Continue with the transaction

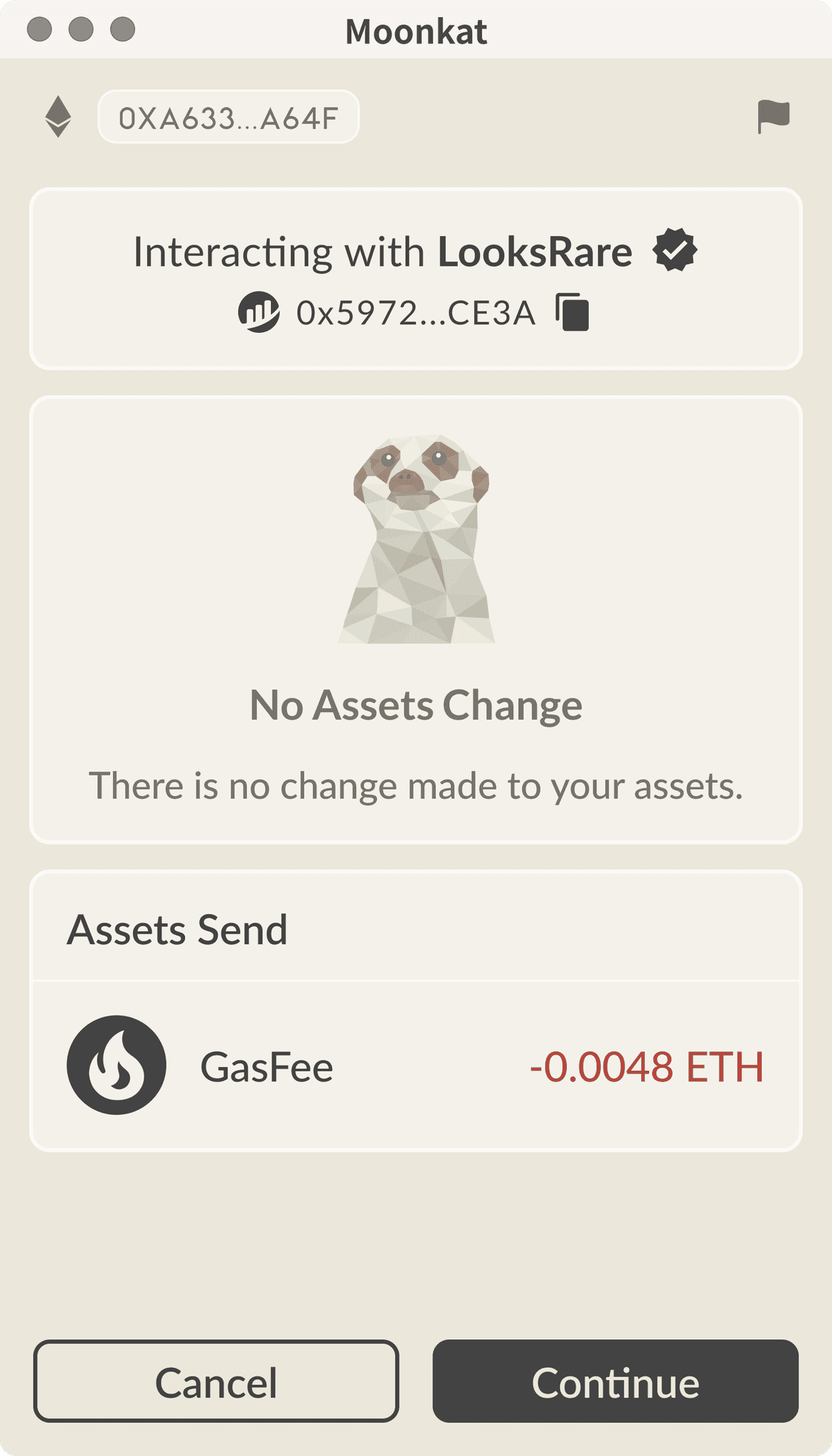click(x=615, y=1381)
